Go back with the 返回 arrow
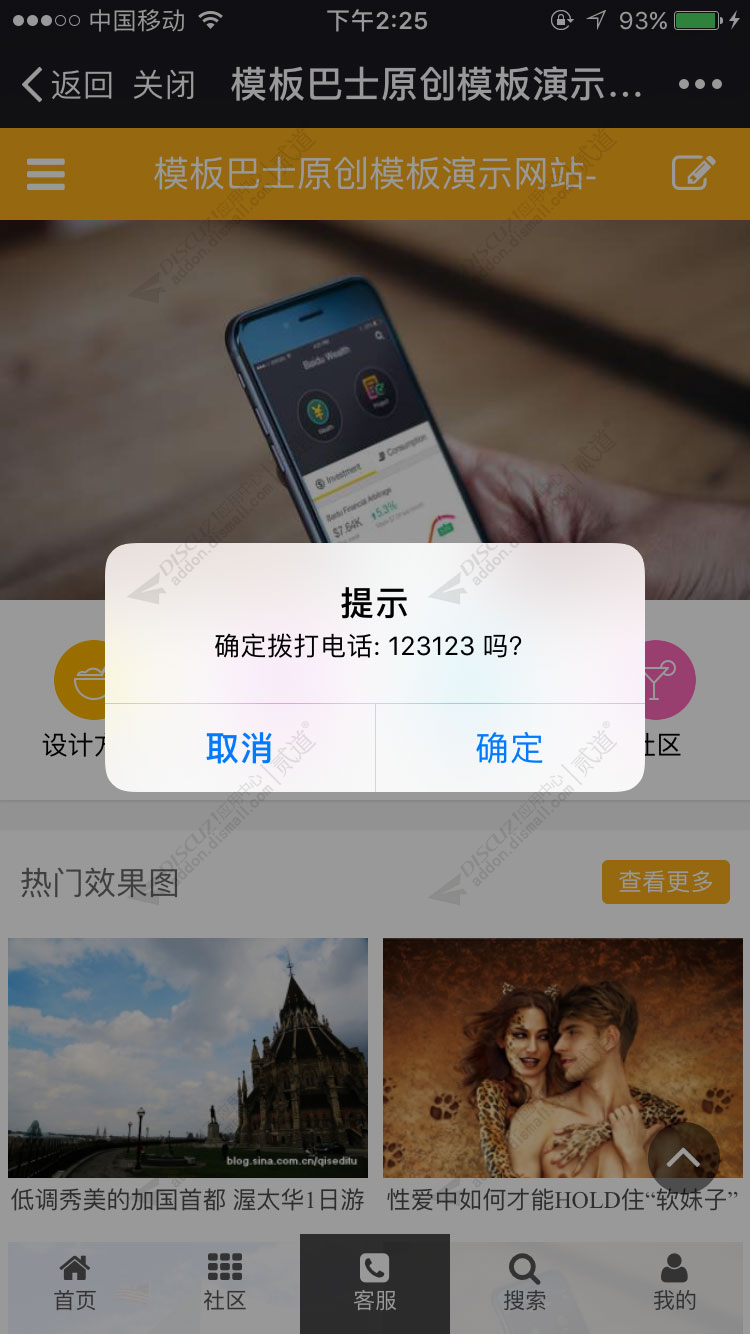Screen dimensions: 750x1334 [66, 85]
